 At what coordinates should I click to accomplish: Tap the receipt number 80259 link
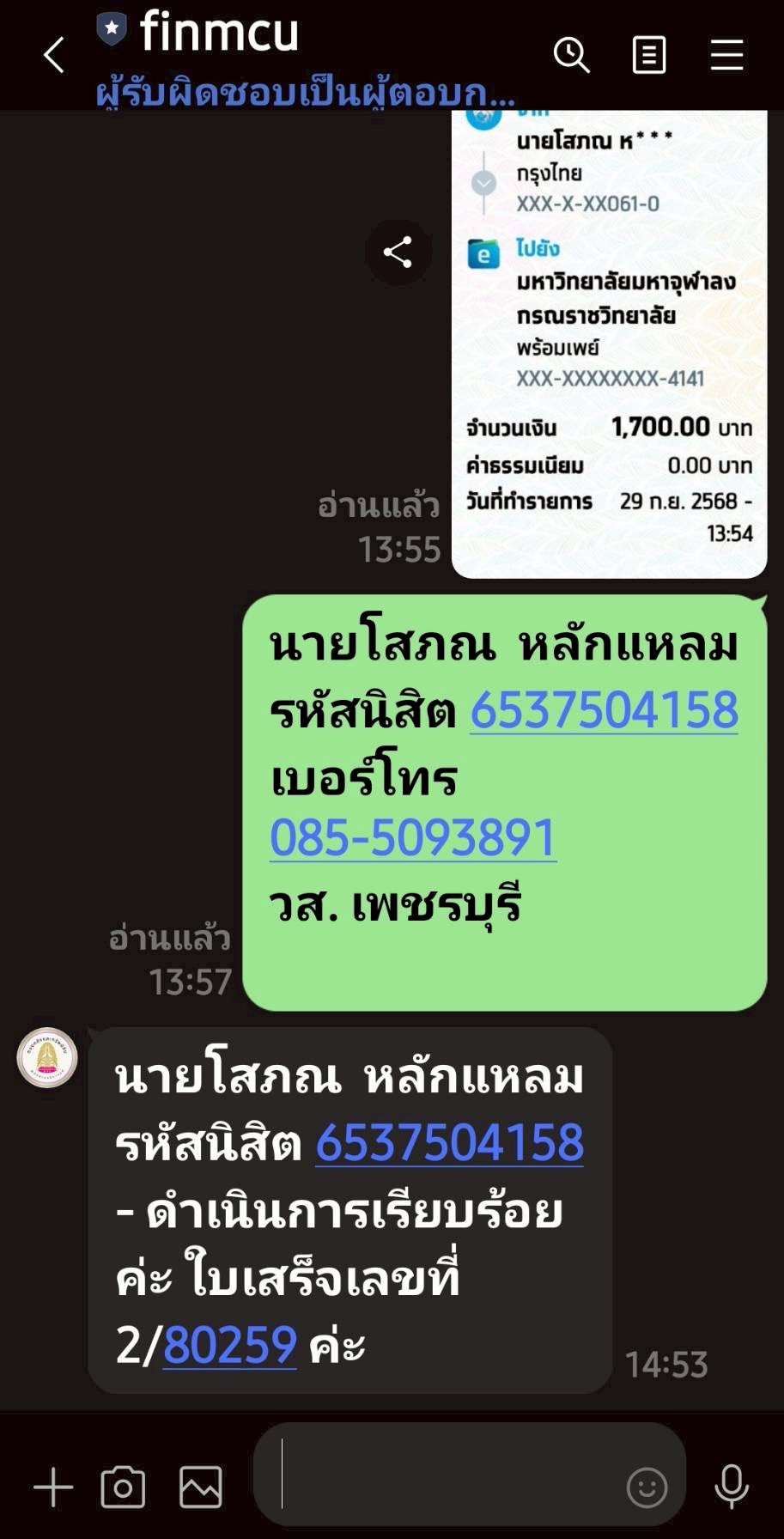(229, 1345)
